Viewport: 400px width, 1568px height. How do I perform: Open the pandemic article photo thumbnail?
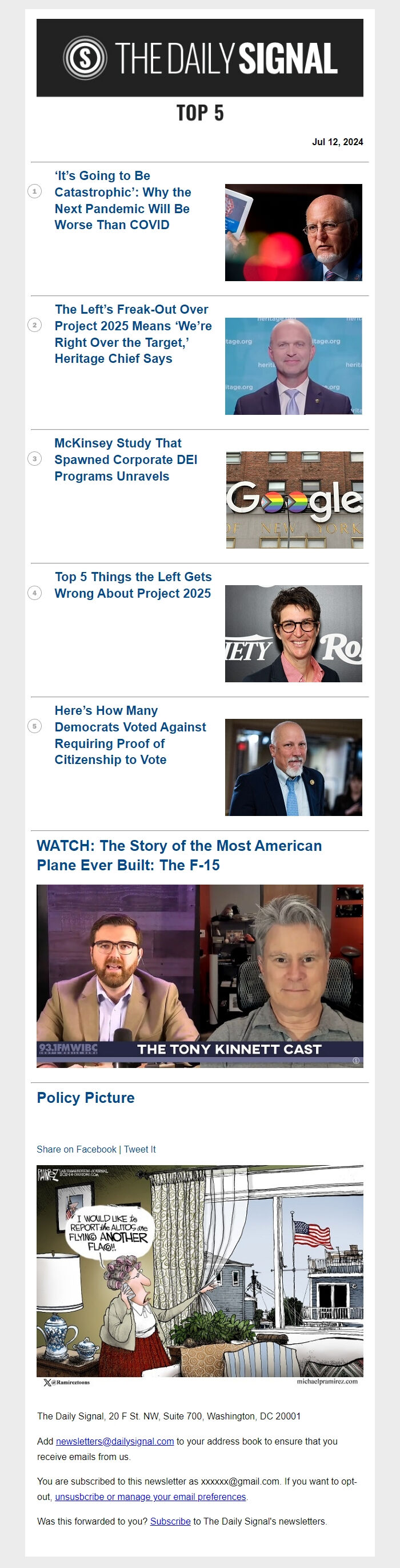tap(294, 233)
